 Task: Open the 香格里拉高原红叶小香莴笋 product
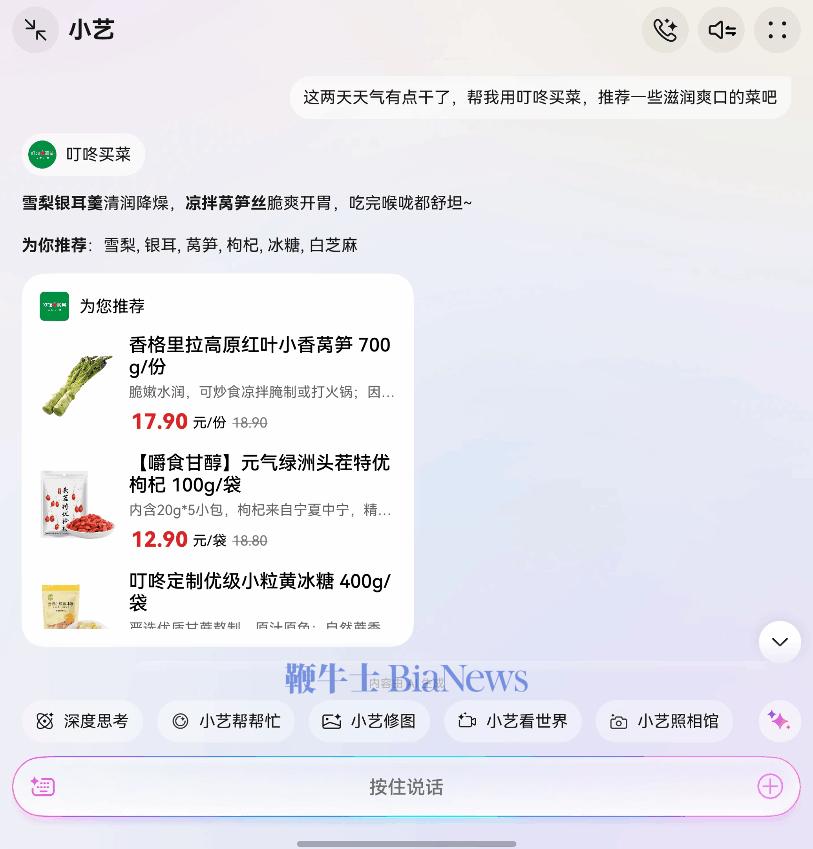(259, 356)
